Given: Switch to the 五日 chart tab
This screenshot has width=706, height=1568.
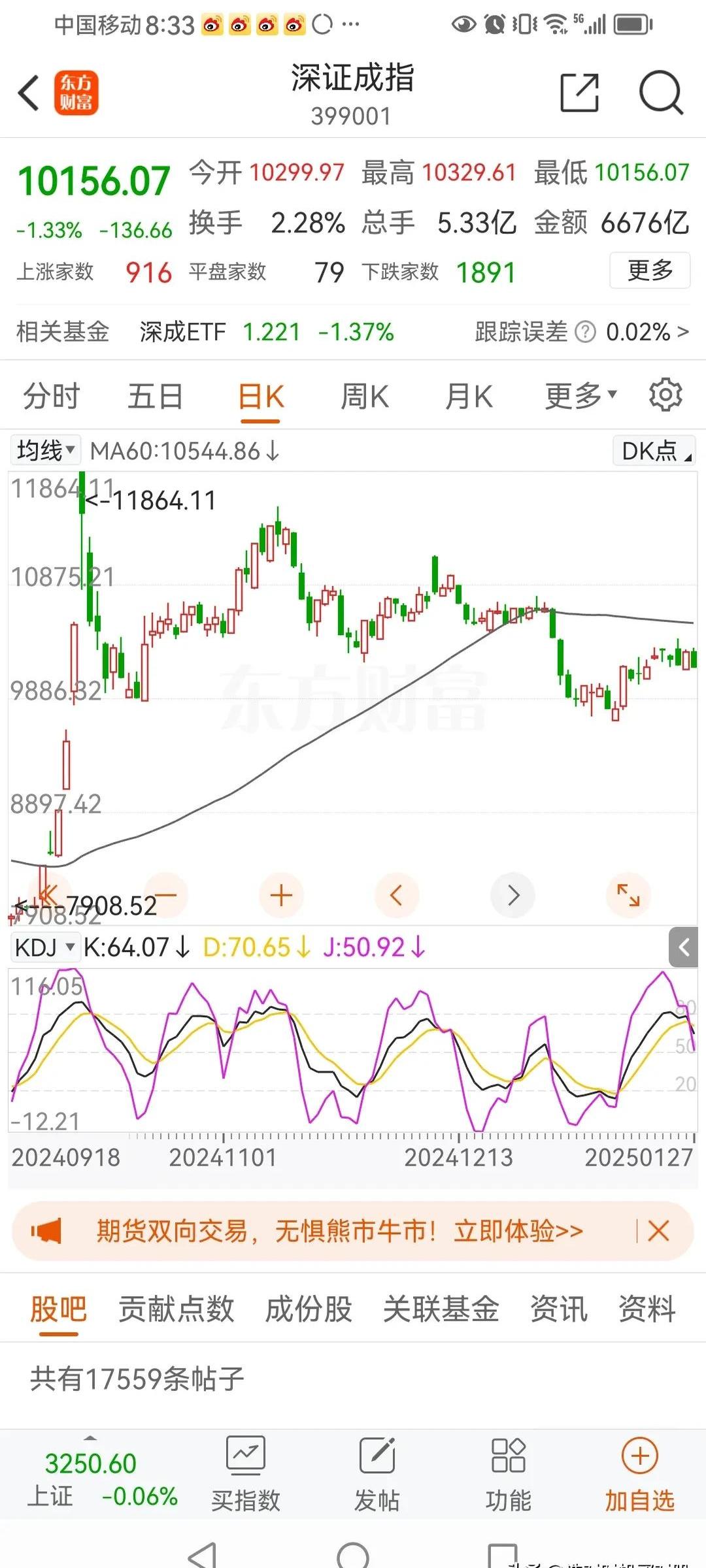Looking at the screenshot, I should pyautogui.click(x=155, y=397).
